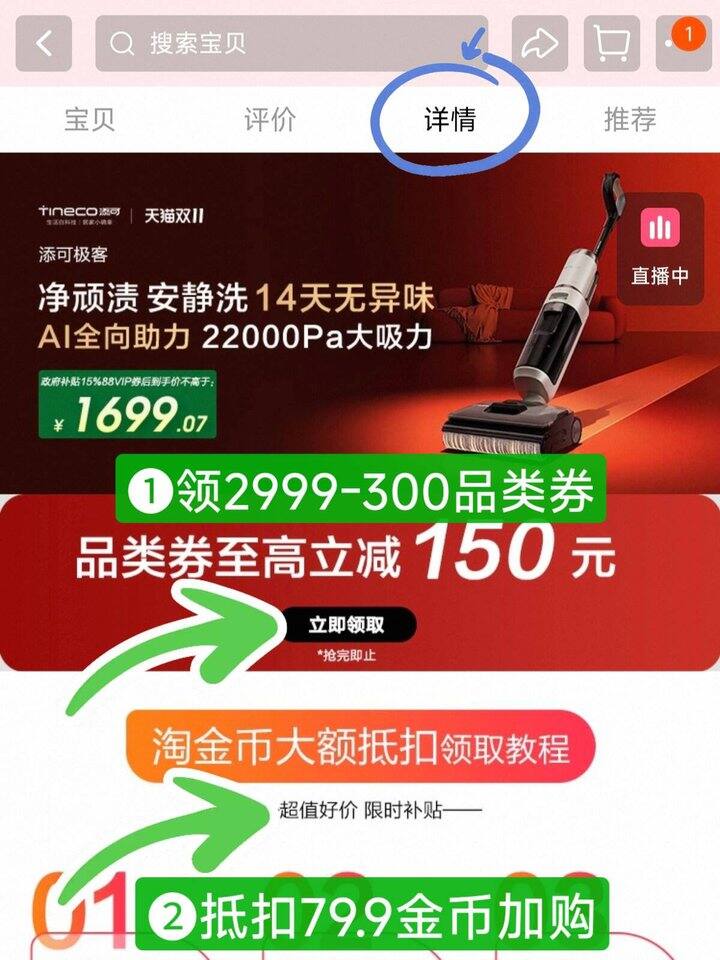
Task: Select the 详情 tab
Action: 450,120
